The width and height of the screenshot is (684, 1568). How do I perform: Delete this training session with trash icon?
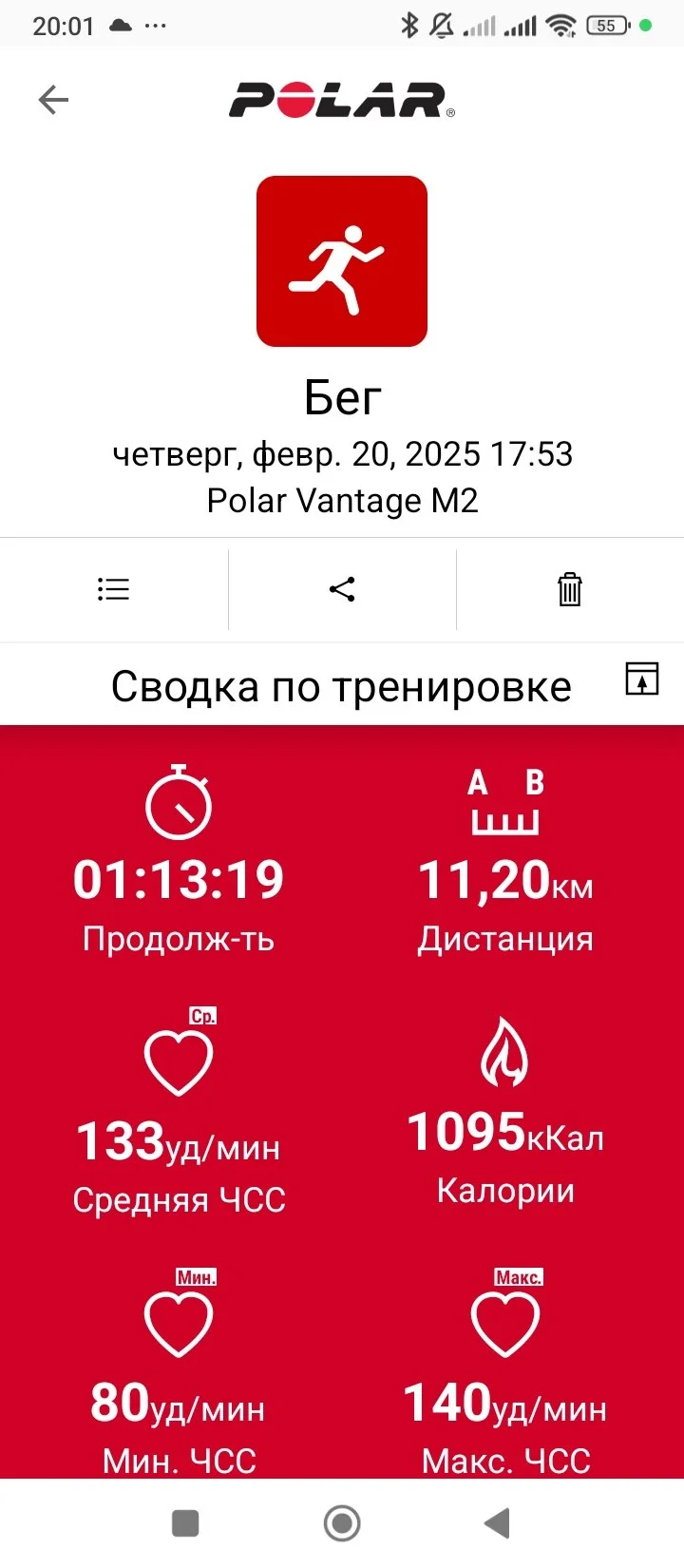[569, 589]
